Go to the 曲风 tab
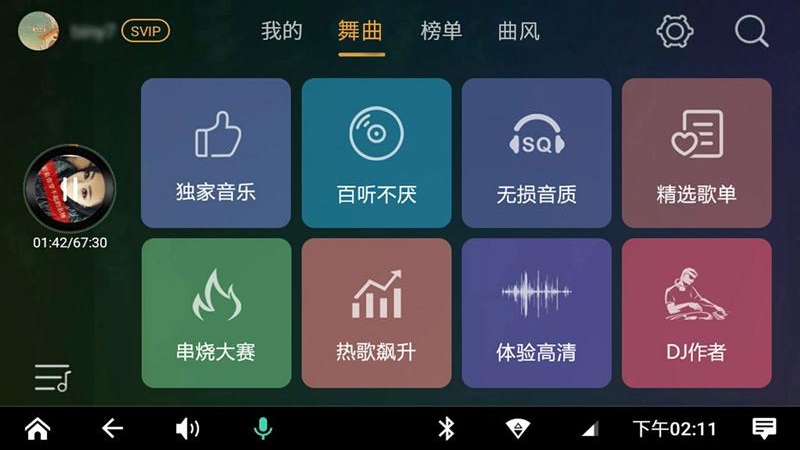This screenshot has height=450, width=800. coord(519,31)
